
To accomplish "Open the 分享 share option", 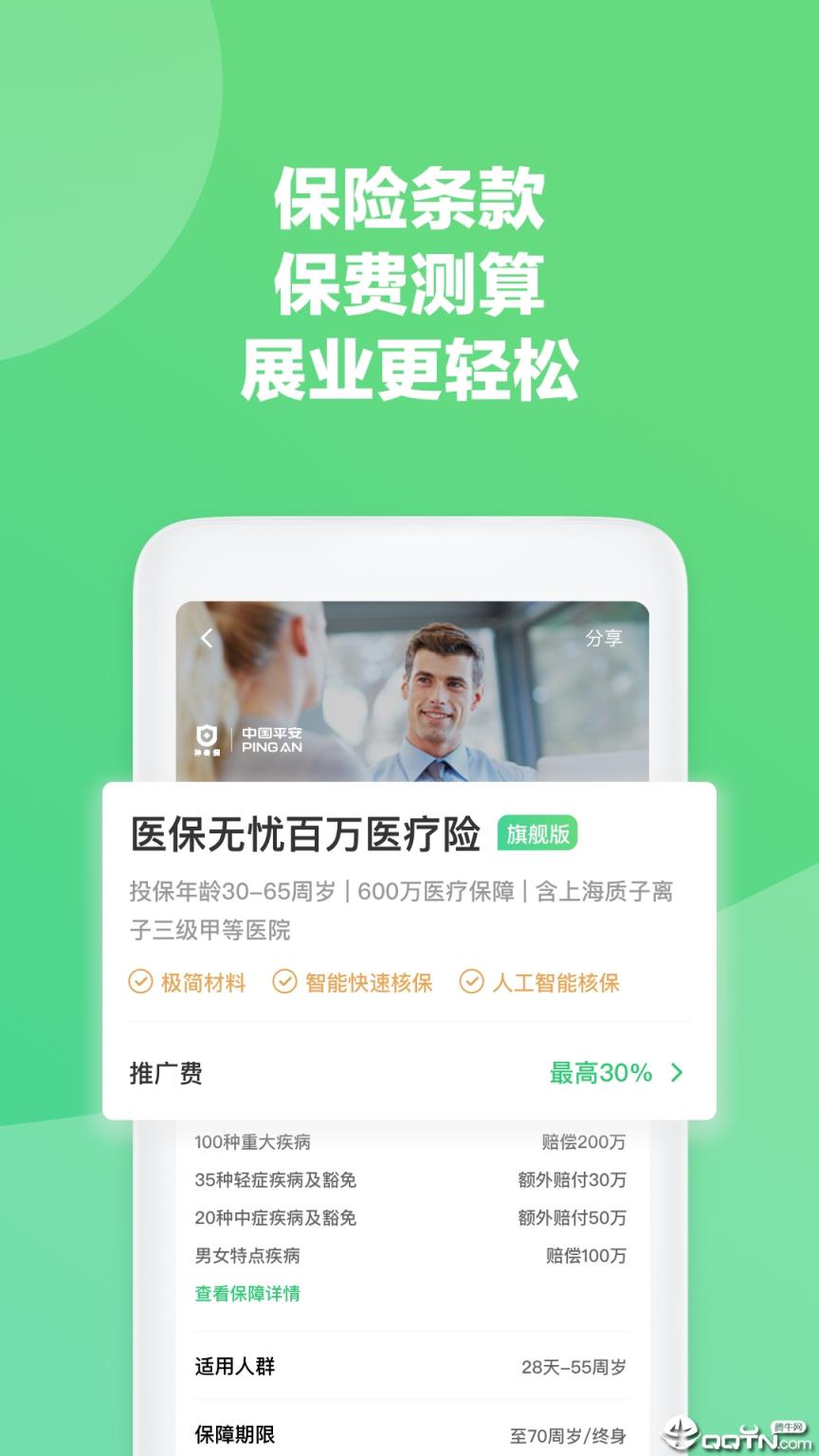I will 606,641.
